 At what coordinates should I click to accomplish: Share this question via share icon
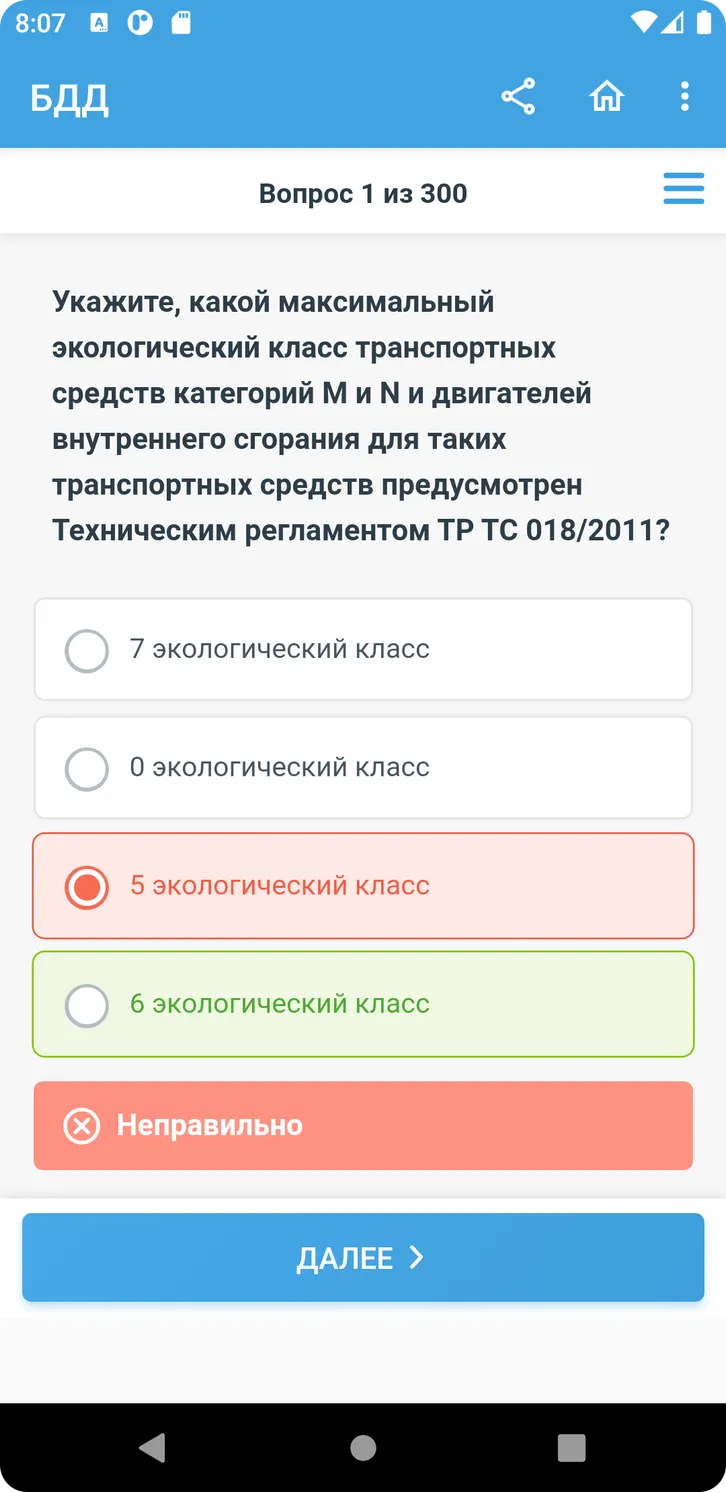coord(518,97)
